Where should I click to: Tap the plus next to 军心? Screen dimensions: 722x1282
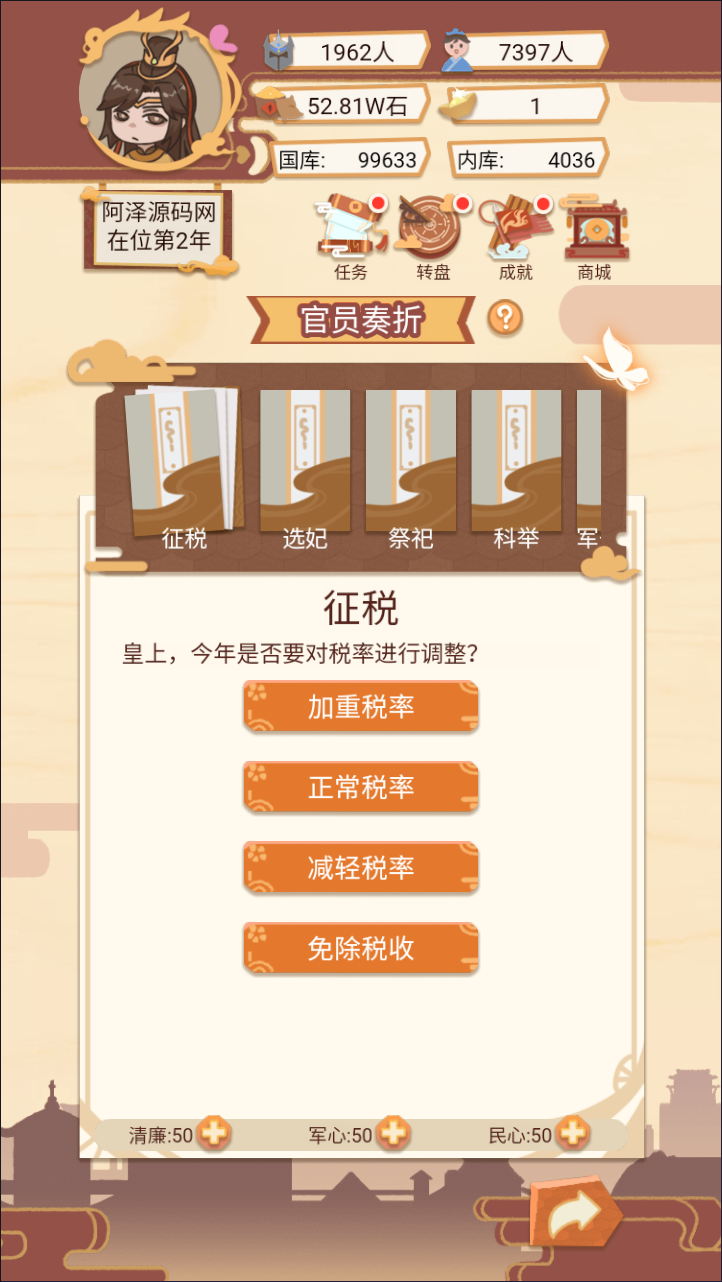coord(393,1133)
